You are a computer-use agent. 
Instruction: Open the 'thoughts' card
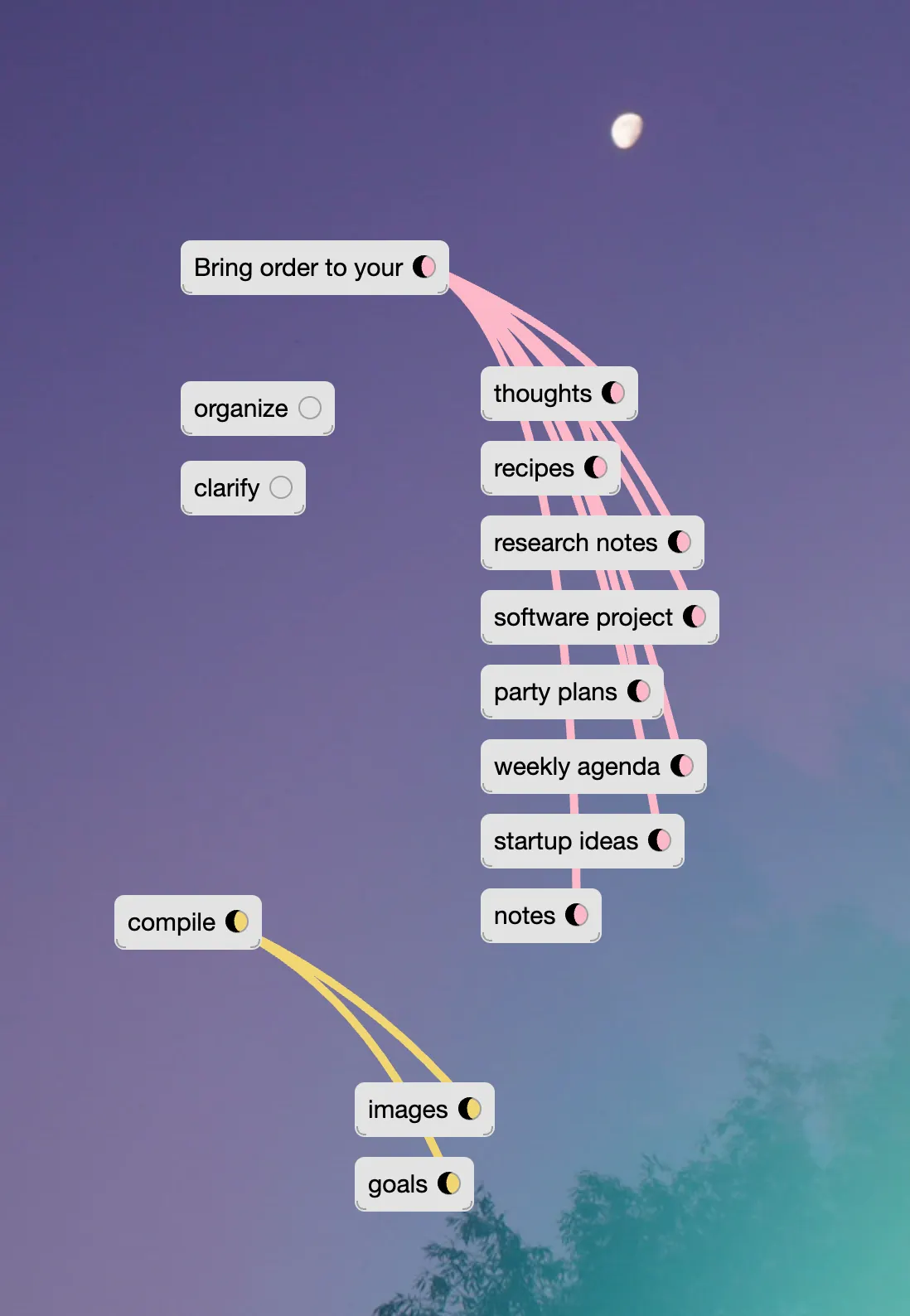542,394
